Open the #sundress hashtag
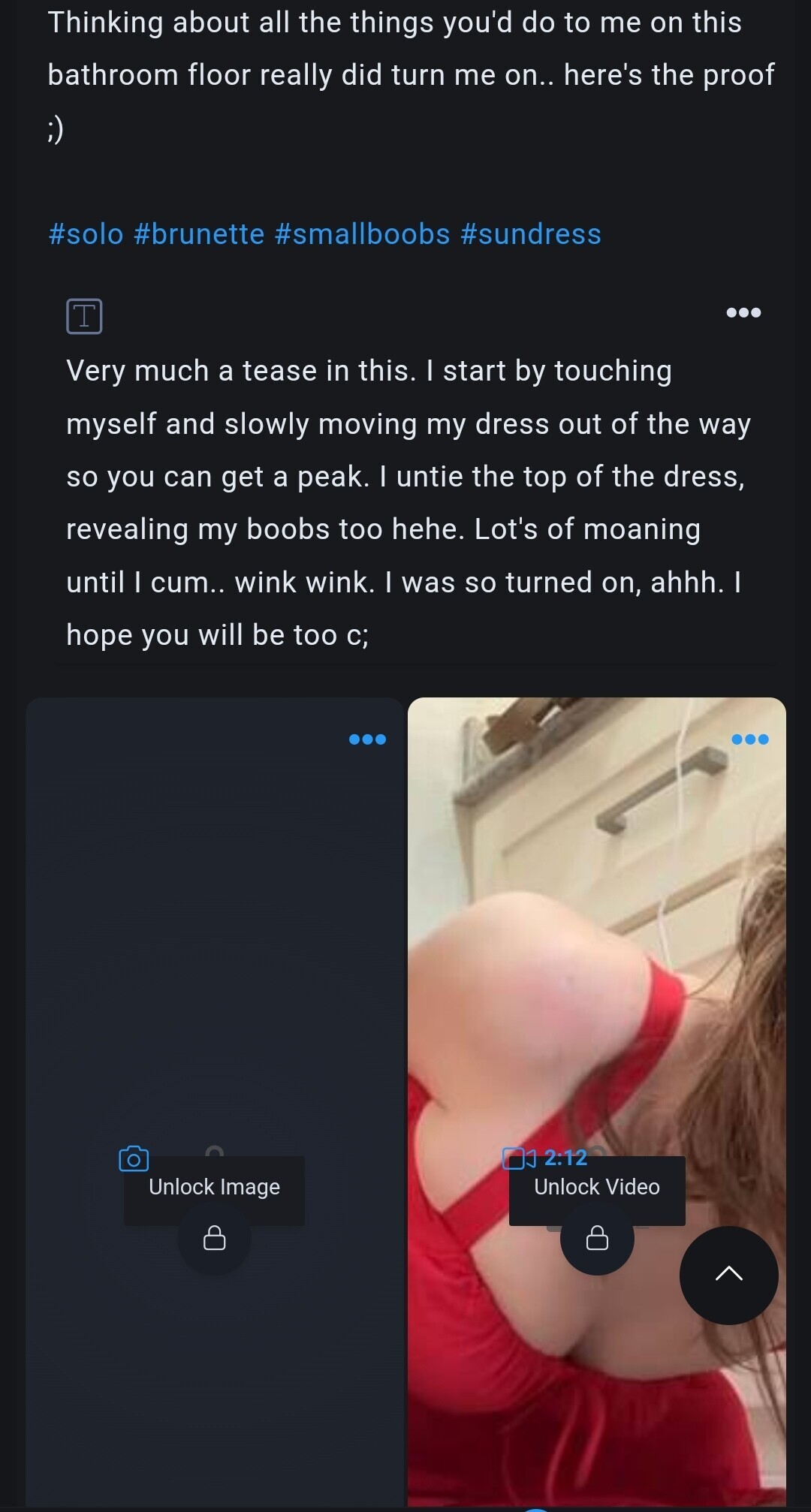Viewport: 811px width, 1512px height. (x=531, y=234)
